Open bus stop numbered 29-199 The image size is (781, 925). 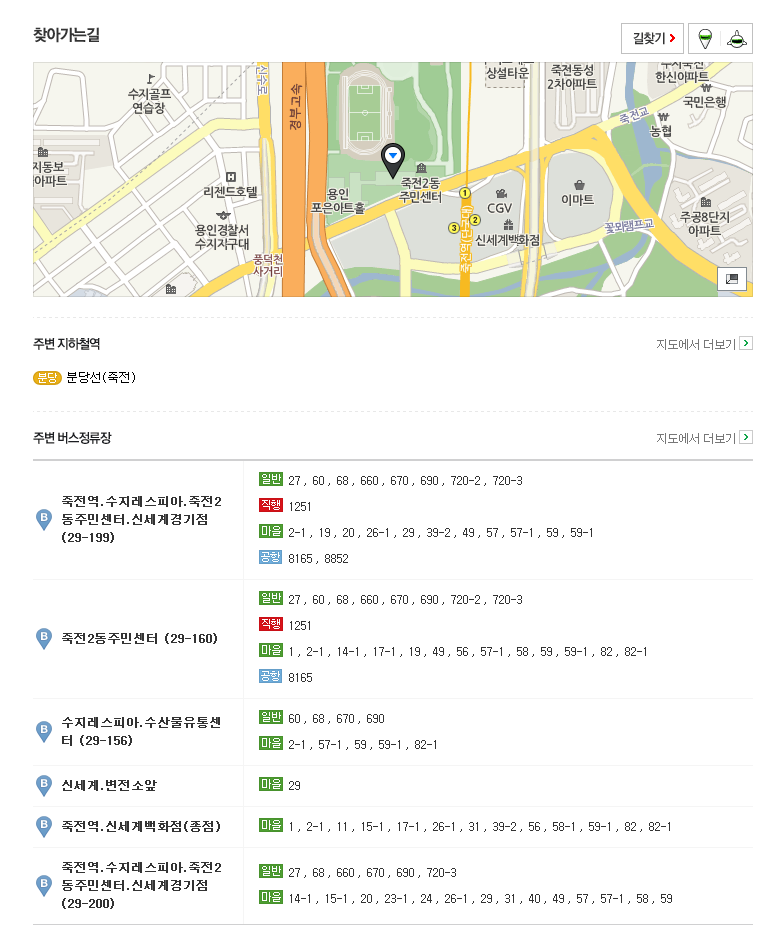pyautogui.click(x=140, y=519)
